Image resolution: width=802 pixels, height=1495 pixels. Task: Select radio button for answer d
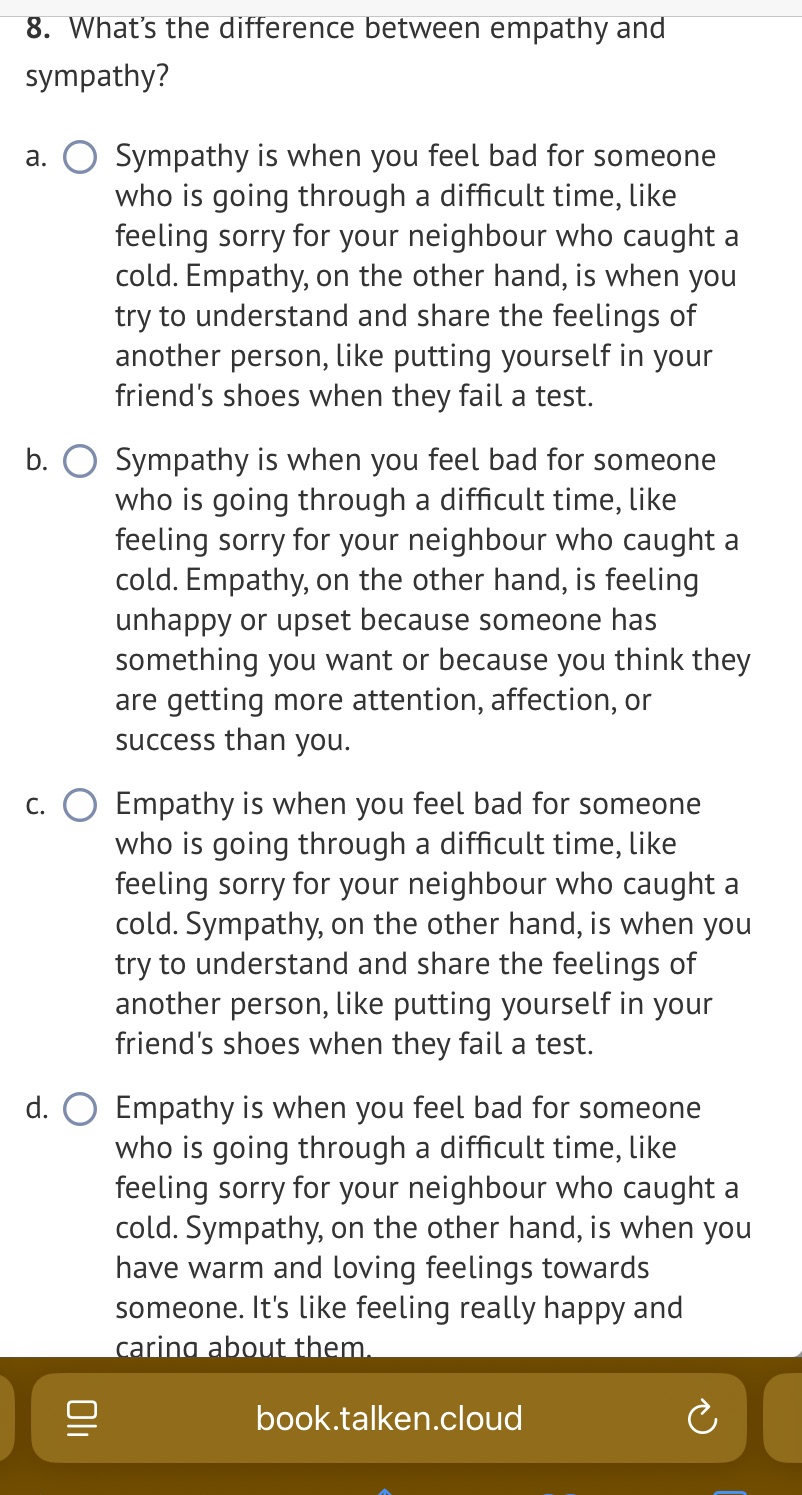[79, 1109]
